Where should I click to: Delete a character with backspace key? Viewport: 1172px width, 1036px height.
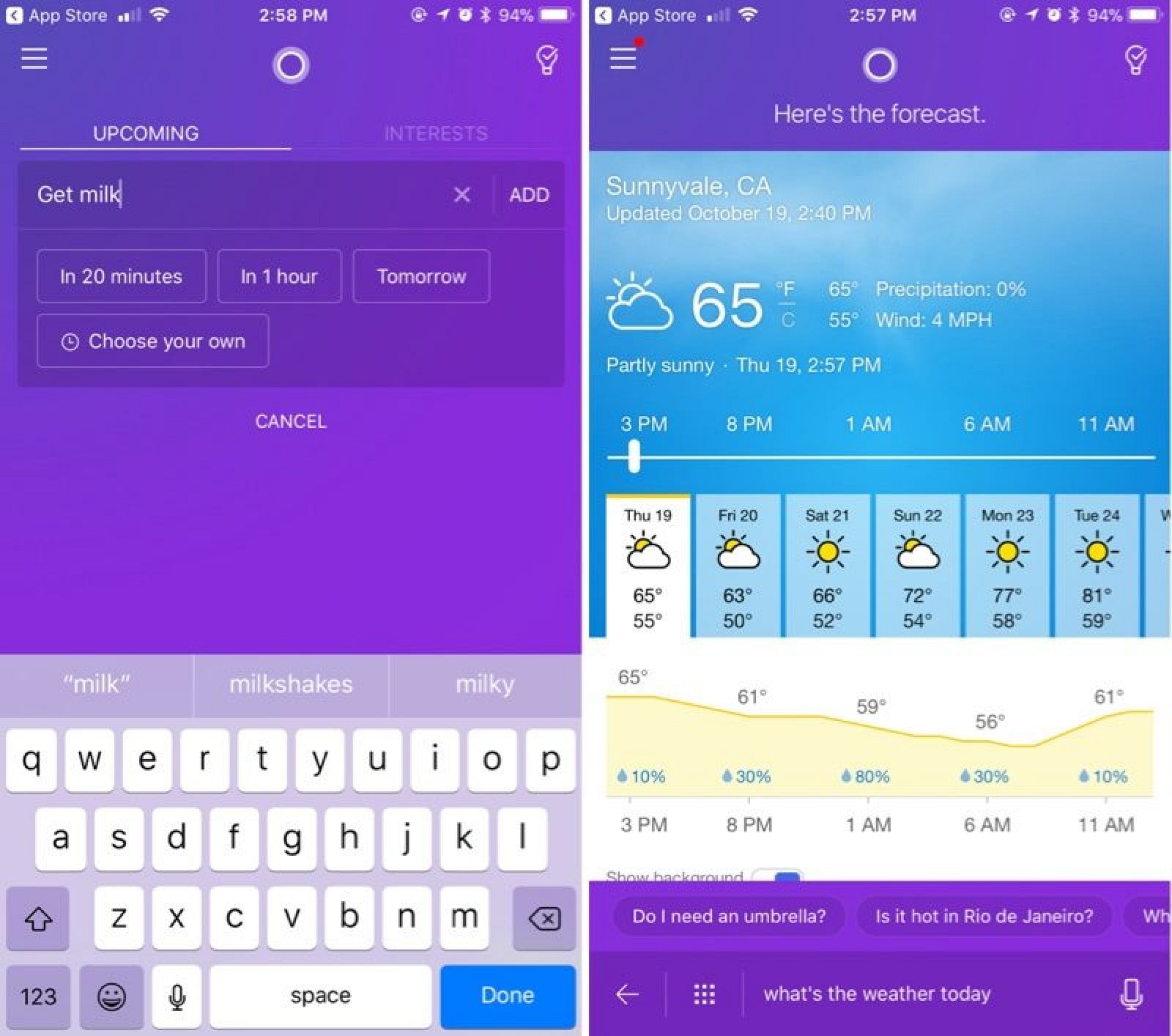[x=544, y=918]
